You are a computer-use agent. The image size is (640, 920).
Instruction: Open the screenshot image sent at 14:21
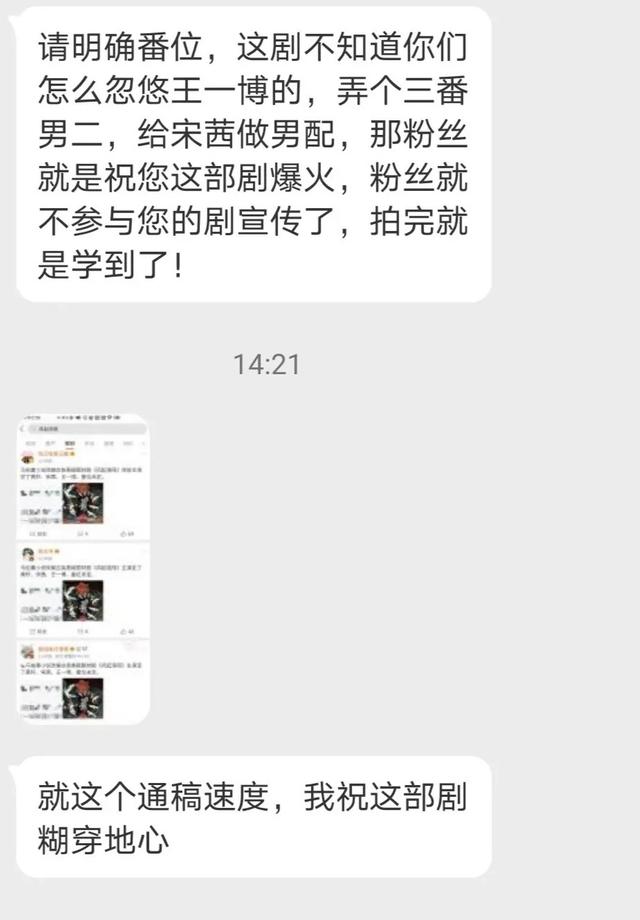coord(83,568)
